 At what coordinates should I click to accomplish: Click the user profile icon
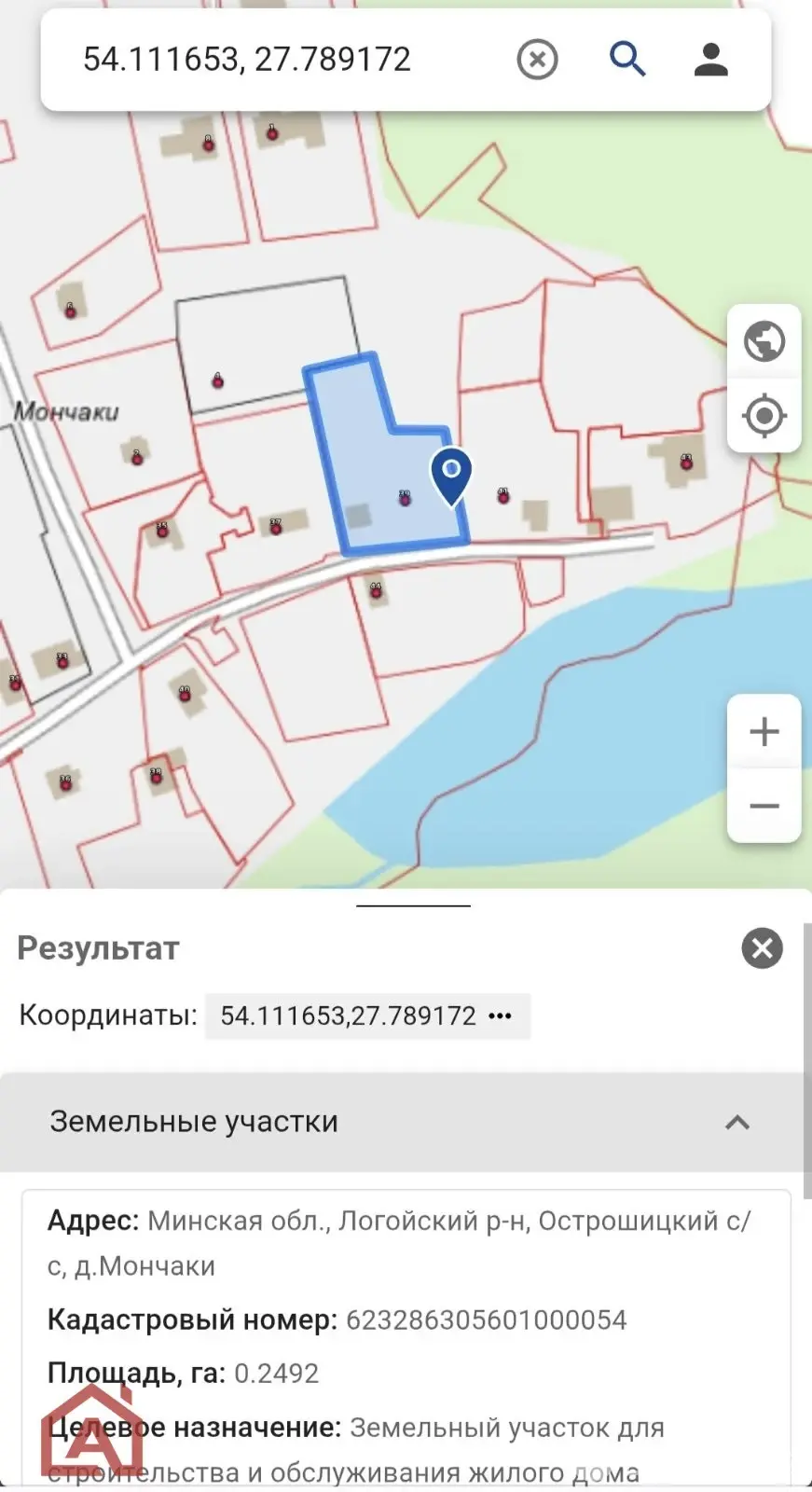pos(710,59)
